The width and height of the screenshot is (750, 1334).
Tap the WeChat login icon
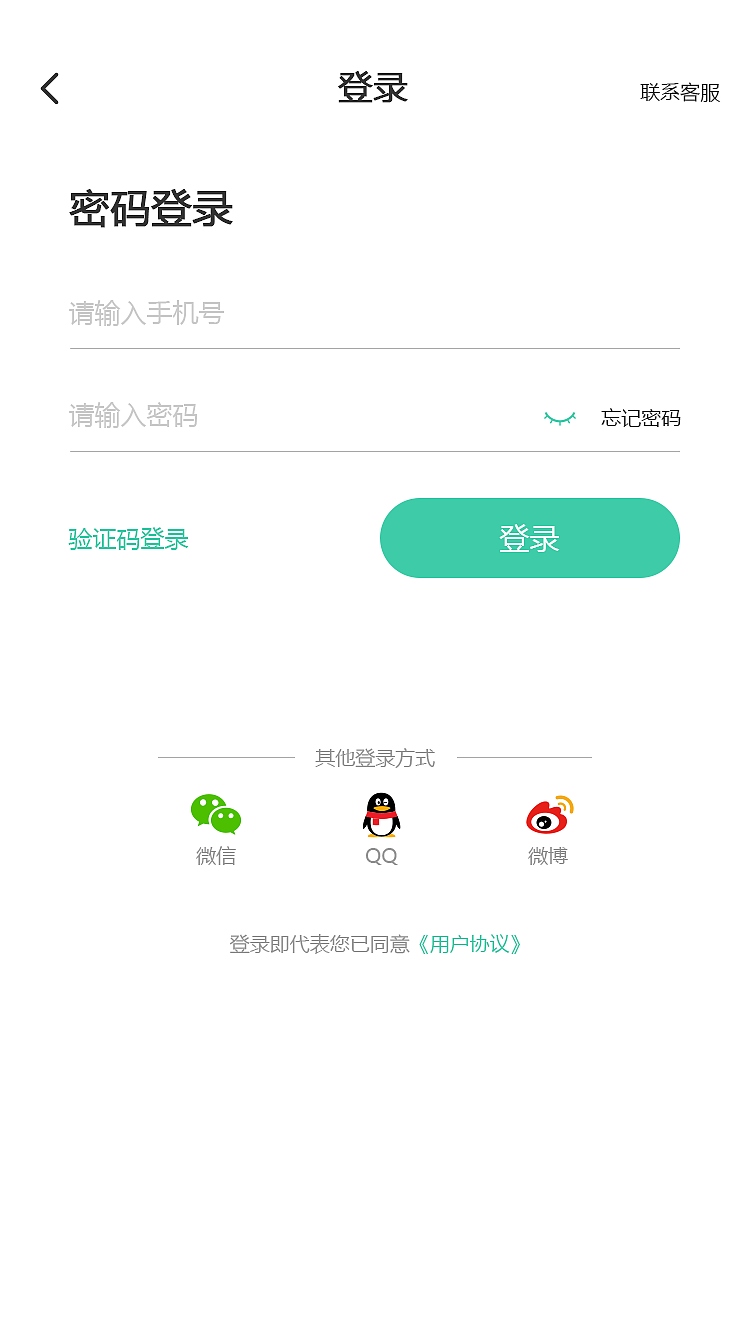[x=215, y=815]
